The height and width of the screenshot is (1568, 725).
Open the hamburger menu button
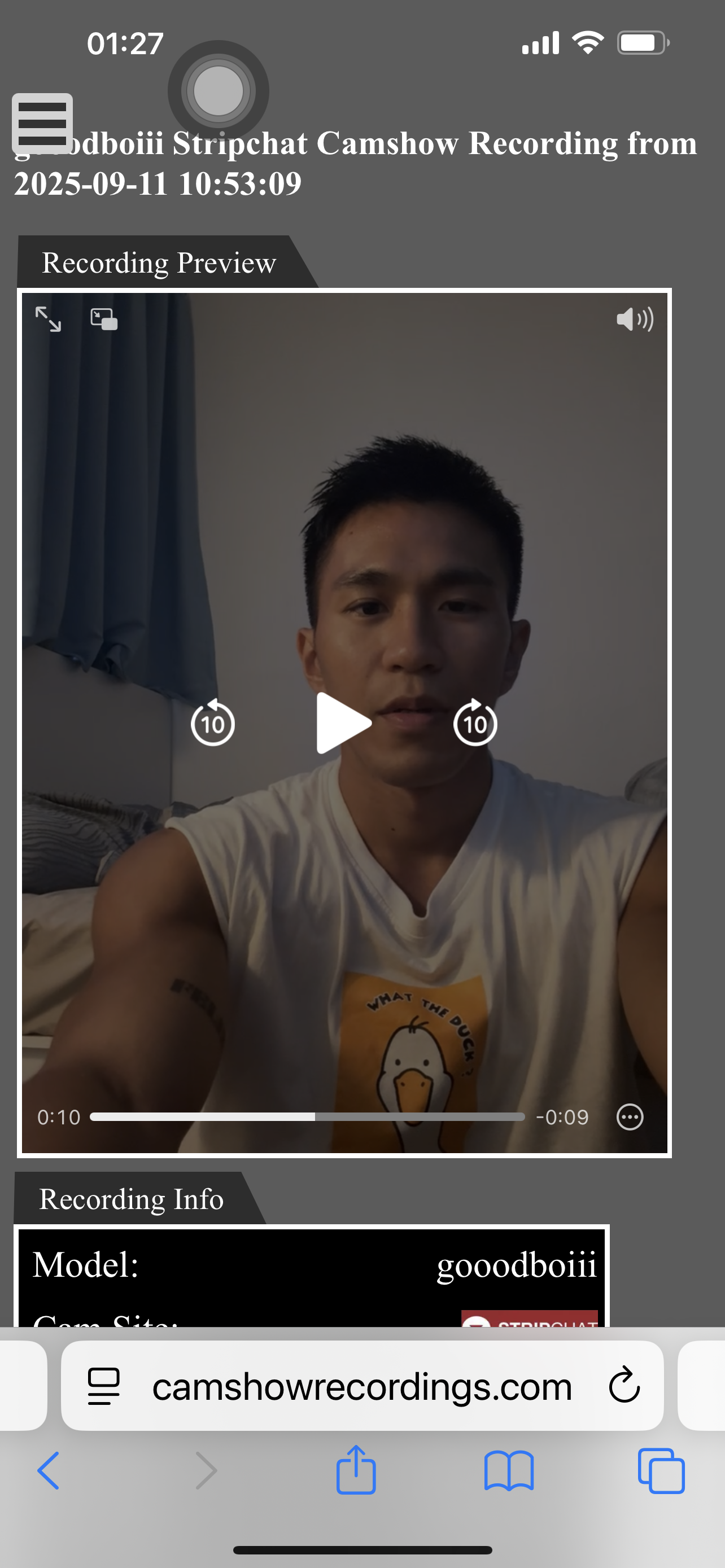42,124
